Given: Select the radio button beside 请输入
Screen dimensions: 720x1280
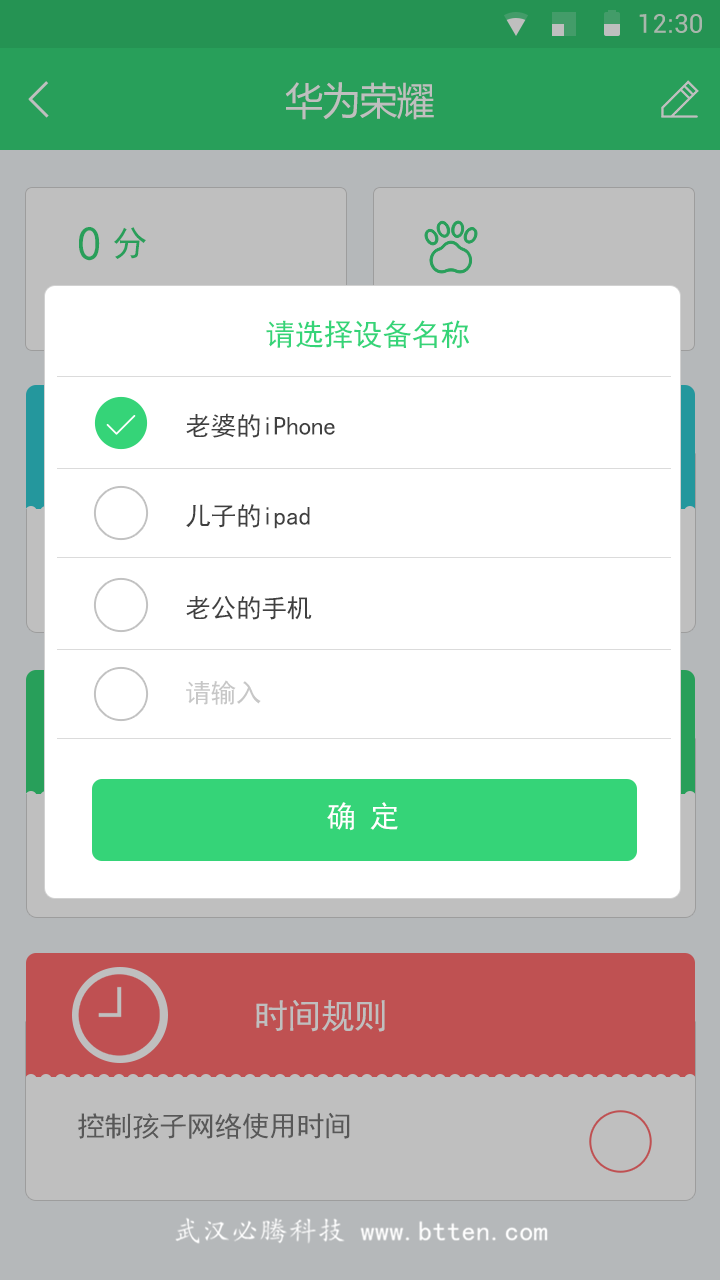Looking at the screenshot, I should click(x=121, y=694).
